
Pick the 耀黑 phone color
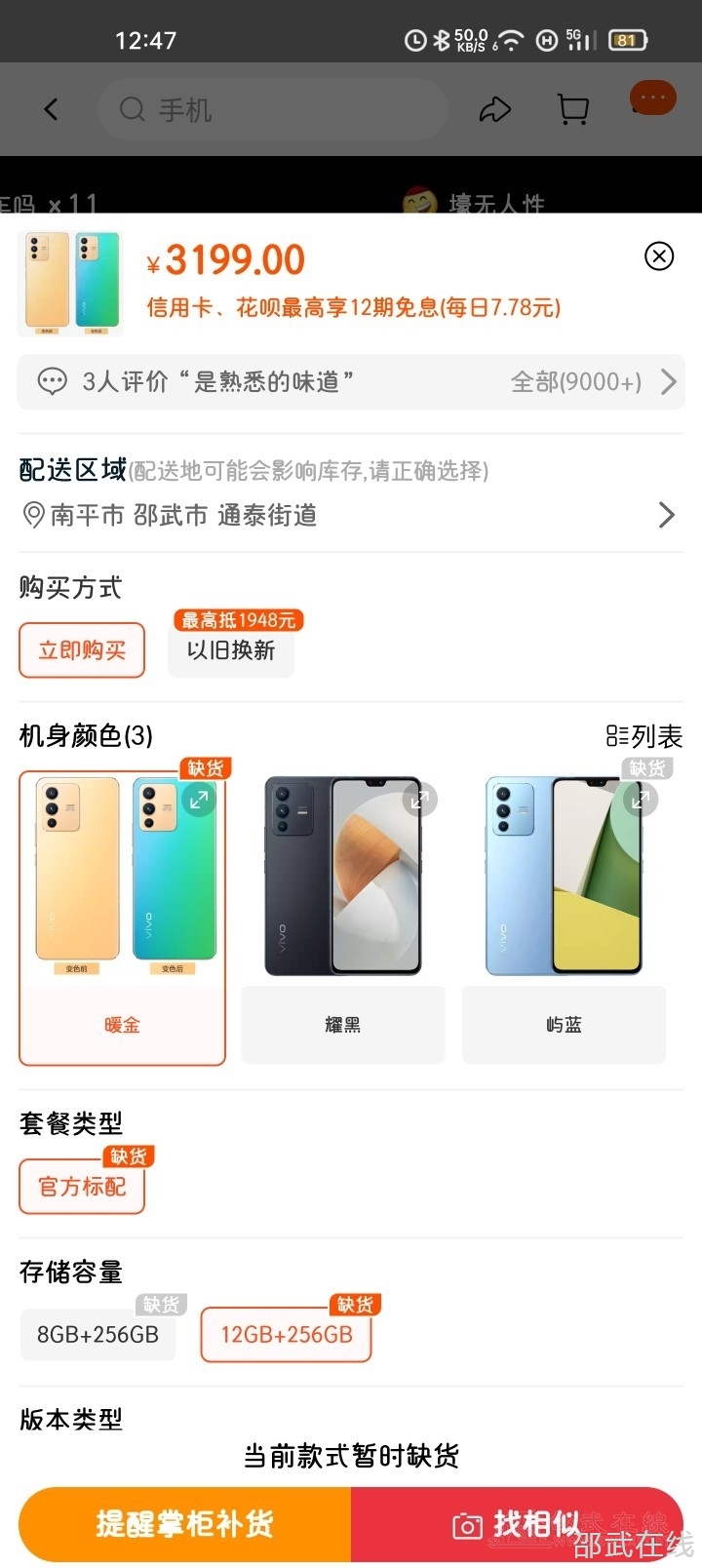[342, 1024]
